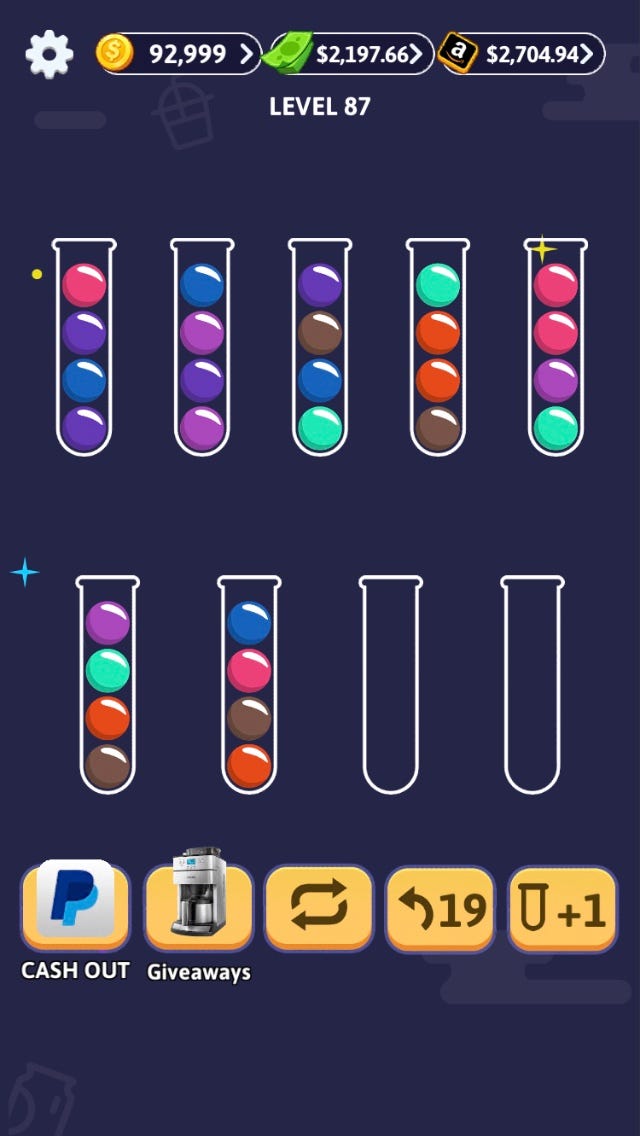
Task: Restart the level with the loop button
Action: pos(319,908)
